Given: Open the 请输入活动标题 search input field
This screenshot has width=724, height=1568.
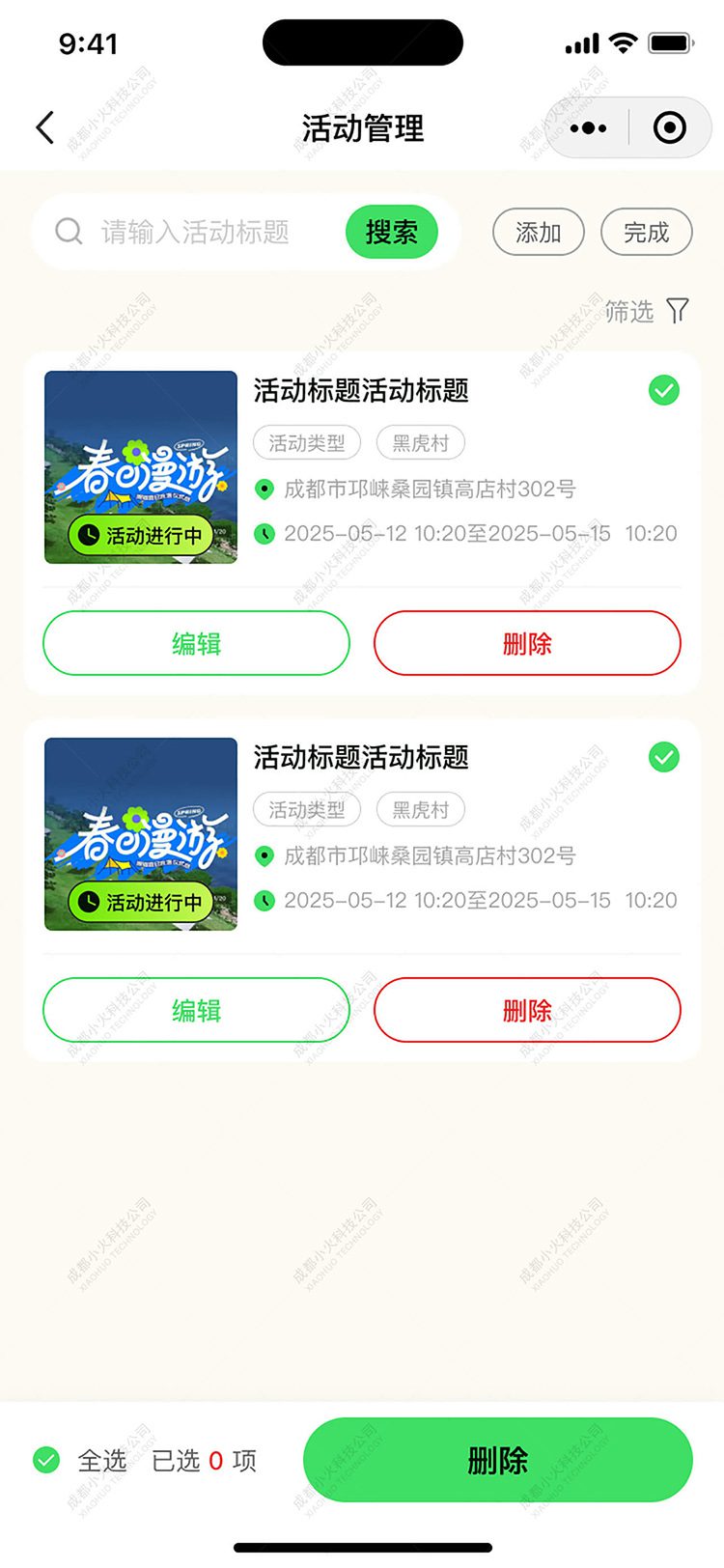Looking at the screenshot, I should [x=193, y=232].
